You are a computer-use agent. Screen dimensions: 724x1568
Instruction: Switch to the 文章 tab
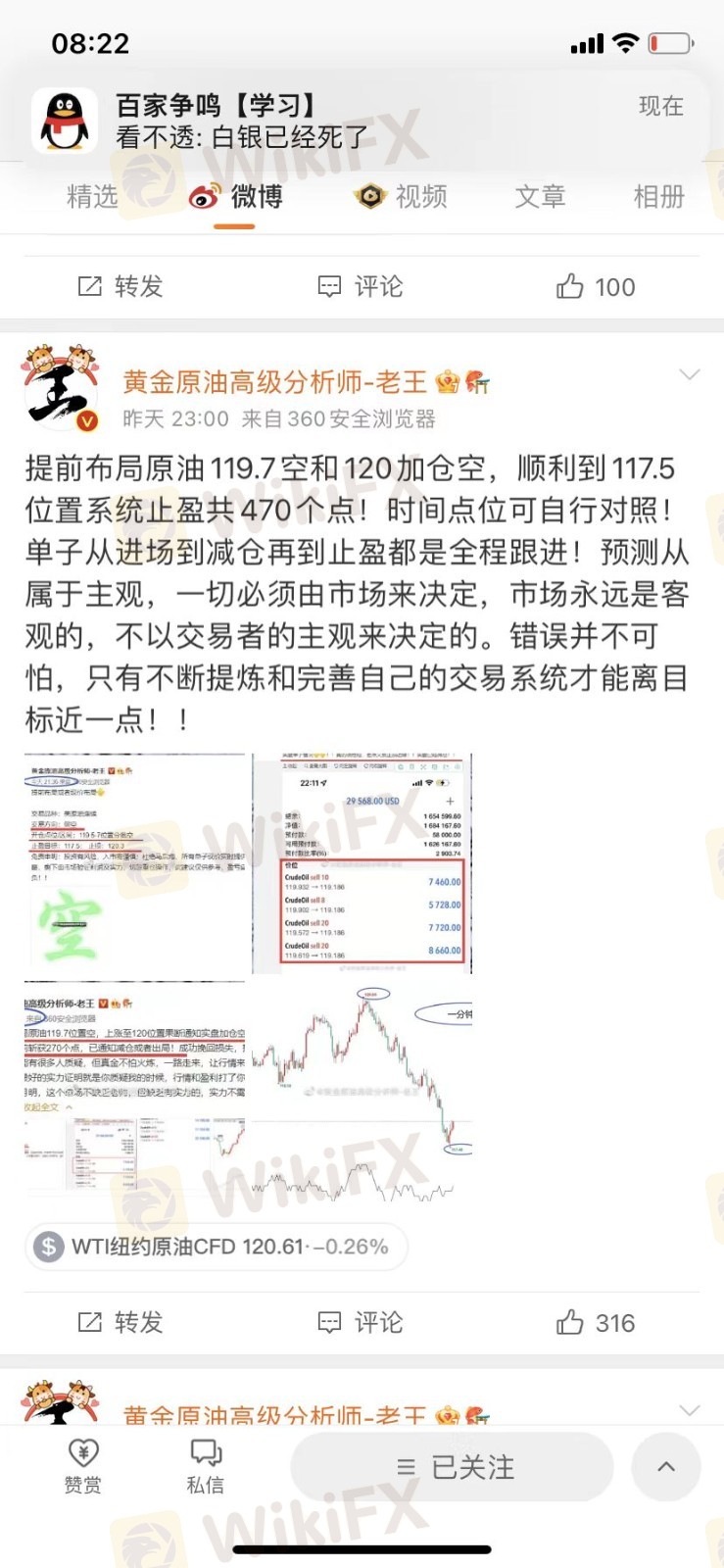[540, 197]
